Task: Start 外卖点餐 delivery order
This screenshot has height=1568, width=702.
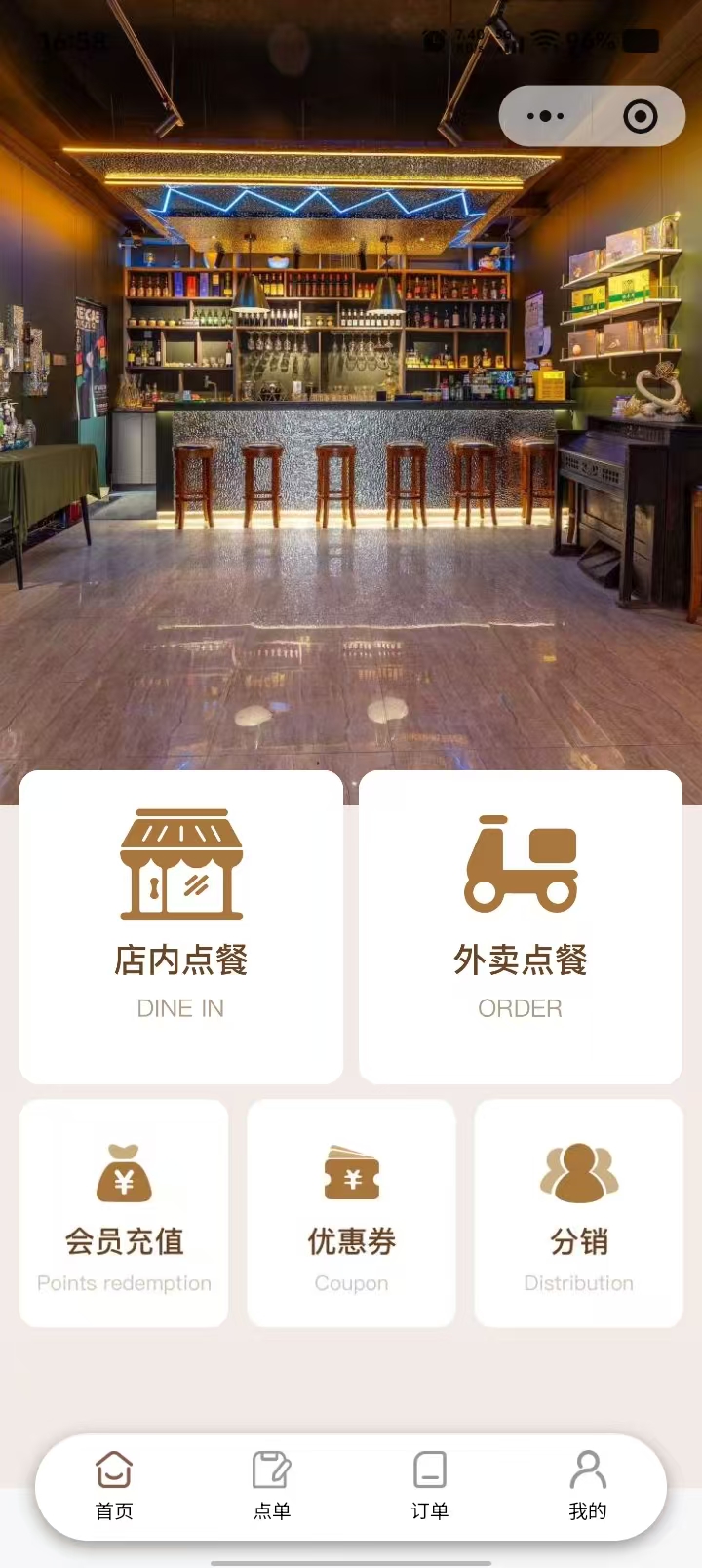Action: click(521, 926)
